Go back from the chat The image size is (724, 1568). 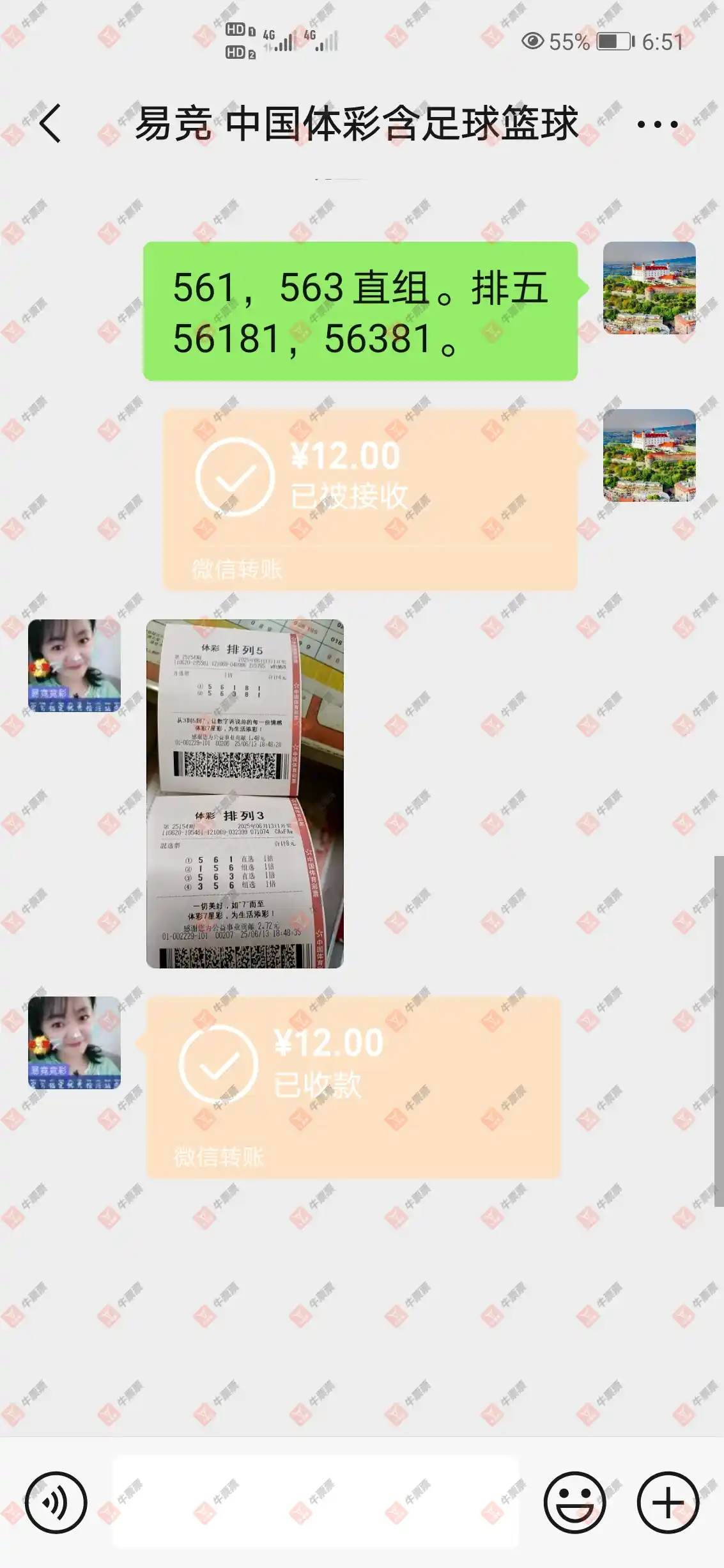coord(50,123)
